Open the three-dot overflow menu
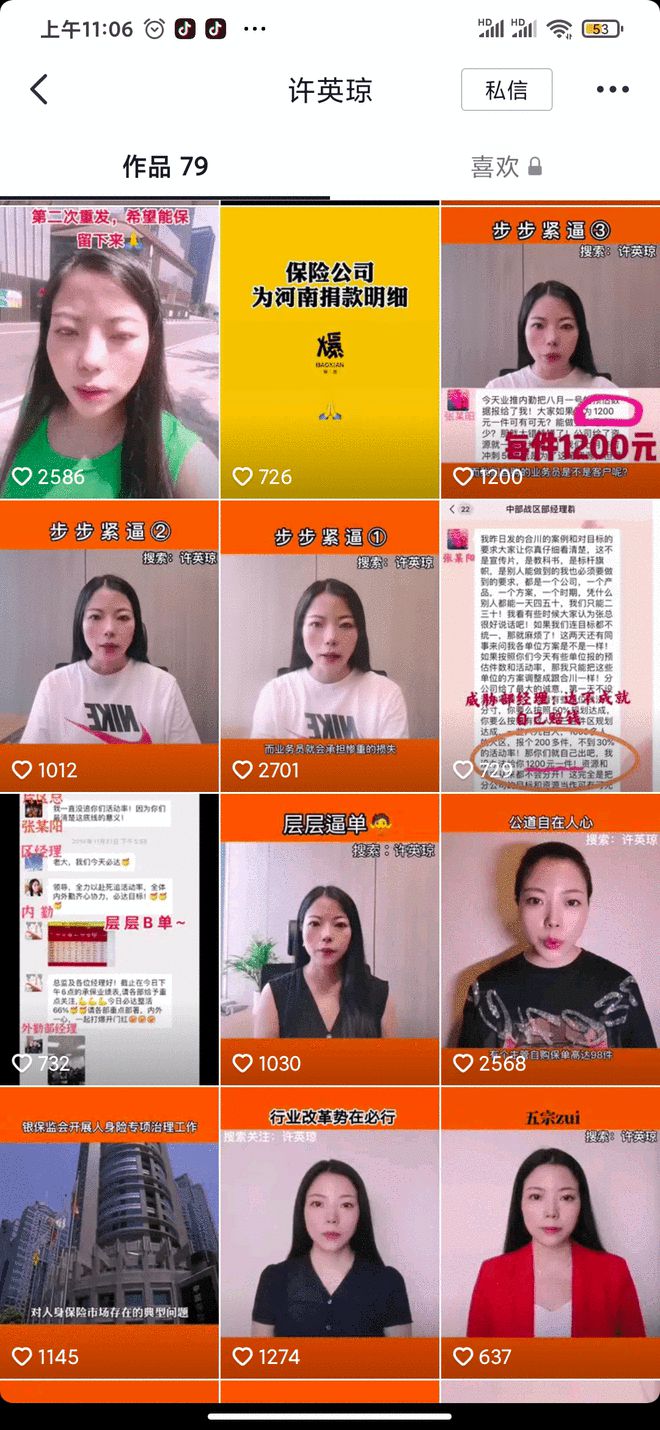Image resolution: width=660 pixels, height=1430 pixels. click(x=612, y=90)
